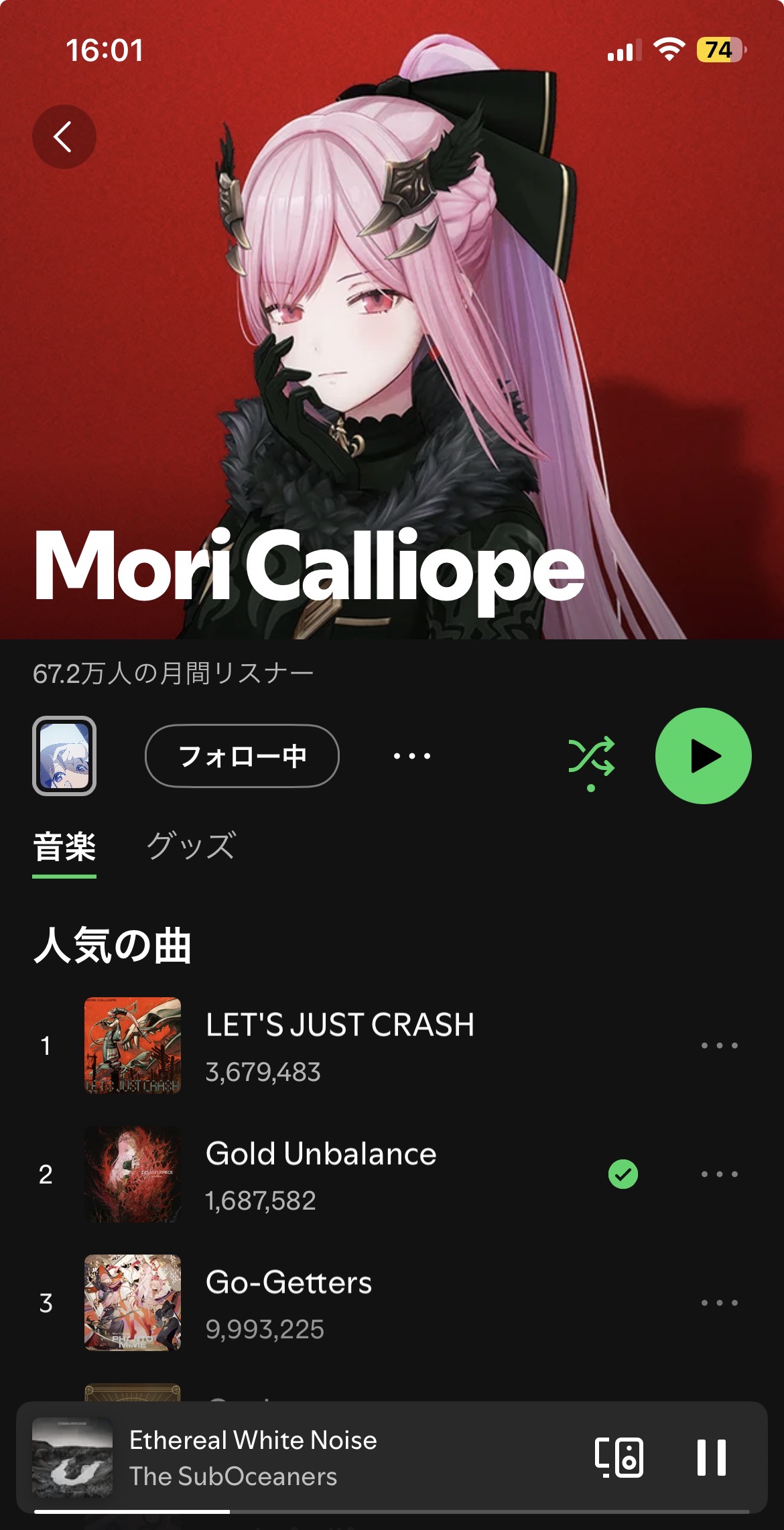This screenshot has width=784, height=1530.
Task: Switch to the グッズ tab
Action: pyautogui.click(x=191, y=846)
